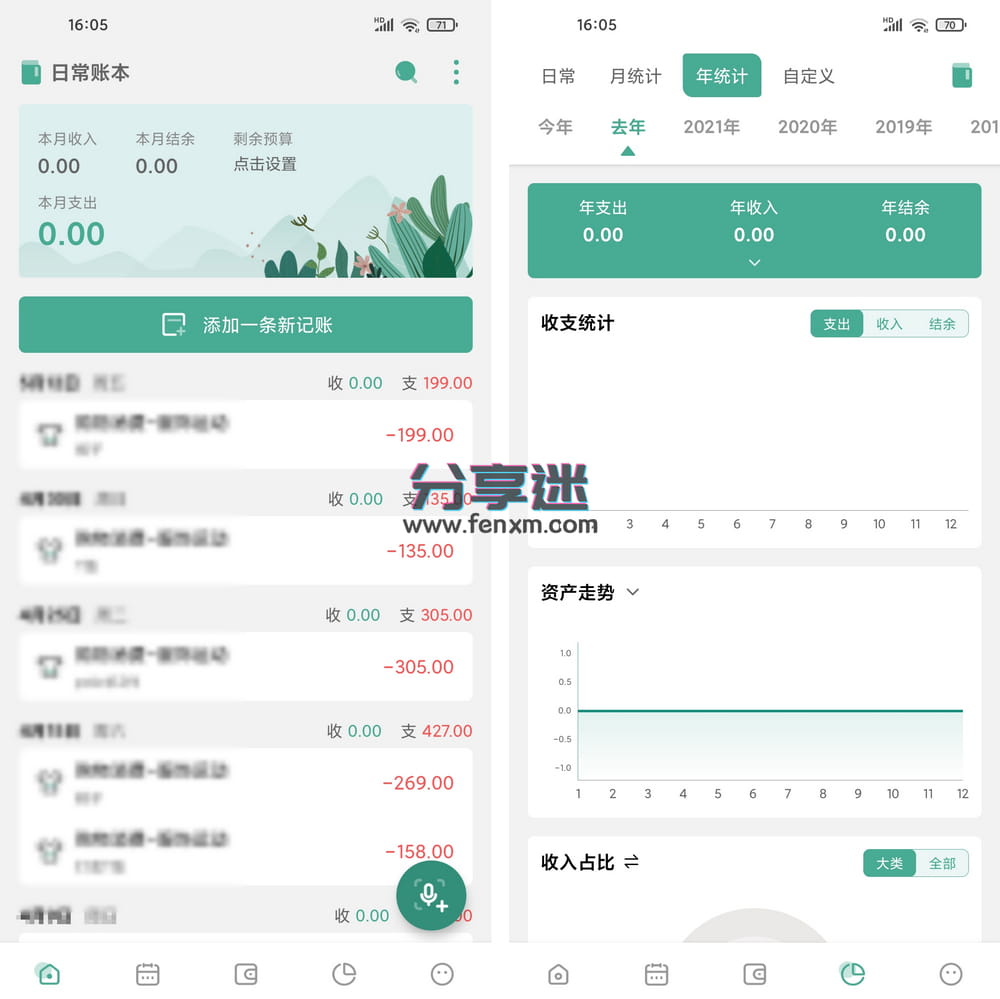Choose the 2021年 year tab

711,127
